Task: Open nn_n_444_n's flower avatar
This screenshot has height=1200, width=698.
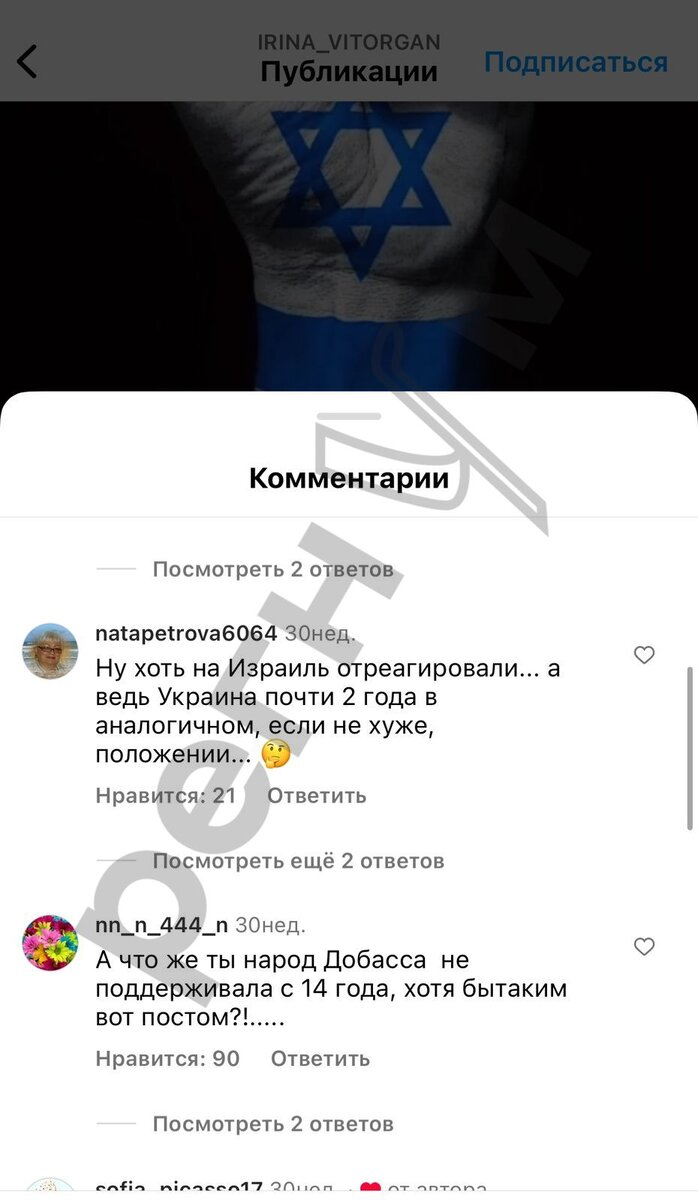Action: pyautogui.click(x=50, y=942)
